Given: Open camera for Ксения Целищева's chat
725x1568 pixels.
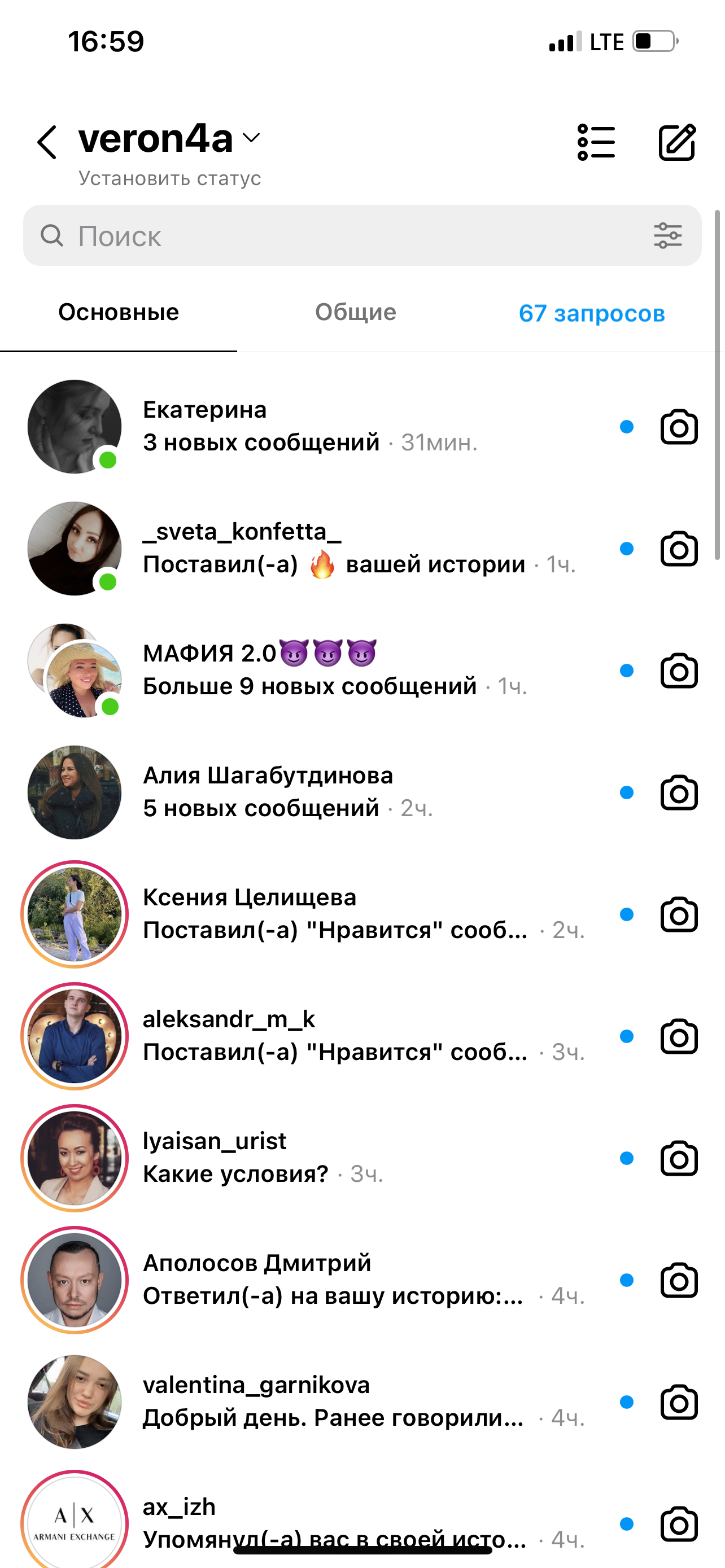Looking at the screenshot, I should tap(679, 914).
